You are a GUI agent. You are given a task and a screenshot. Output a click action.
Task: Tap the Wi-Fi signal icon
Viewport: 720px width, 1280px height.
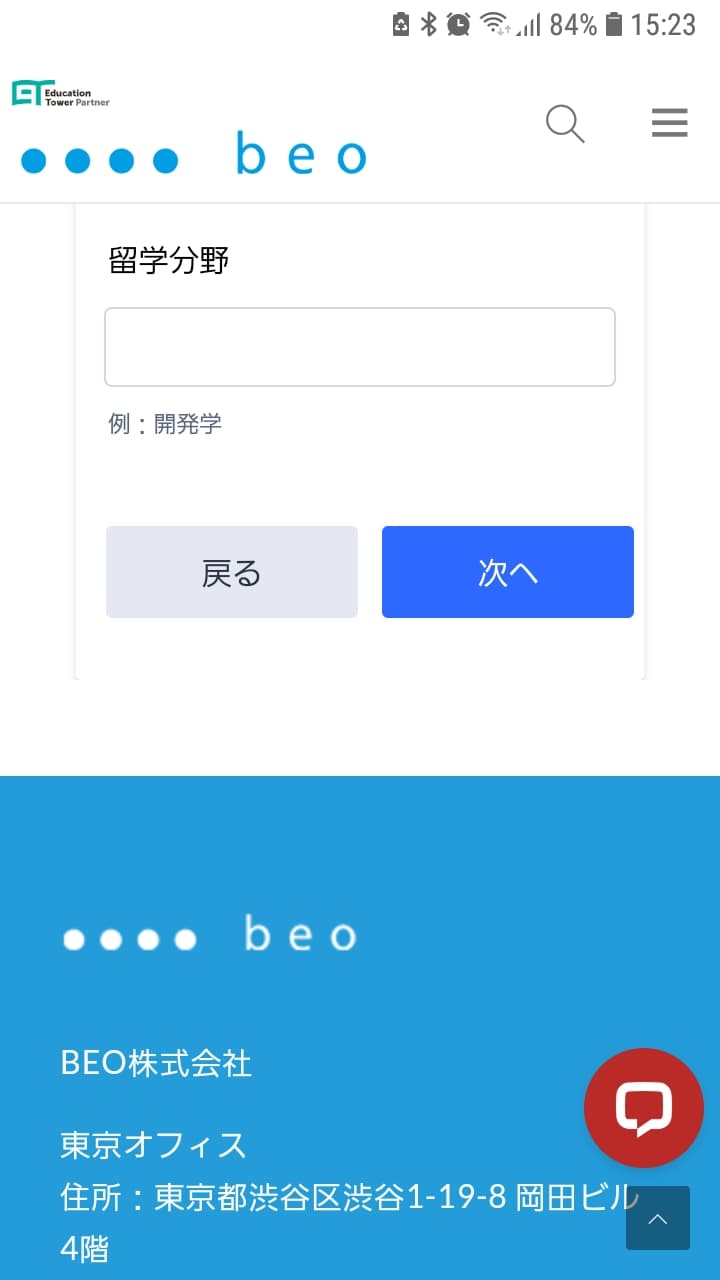494,25
